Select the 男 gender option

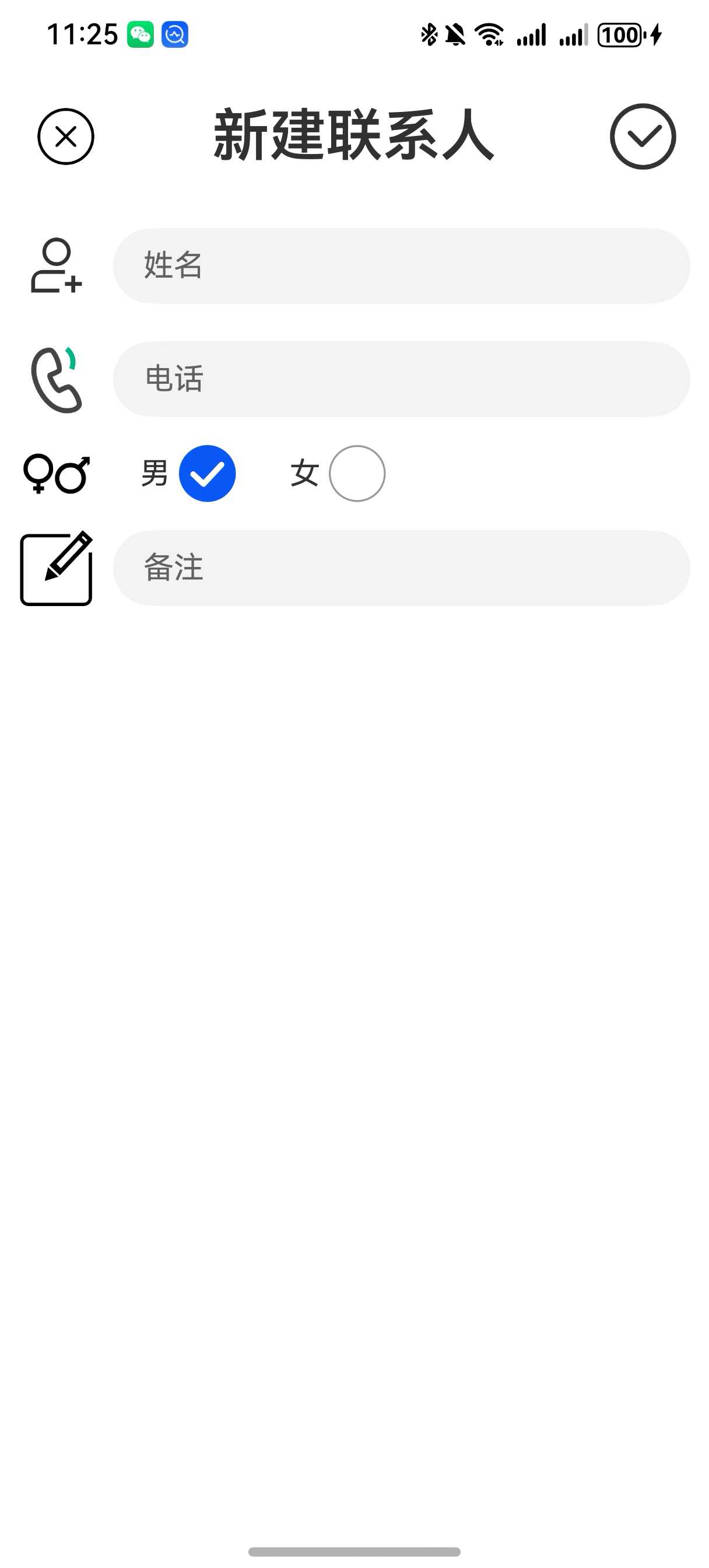point(207,474)
